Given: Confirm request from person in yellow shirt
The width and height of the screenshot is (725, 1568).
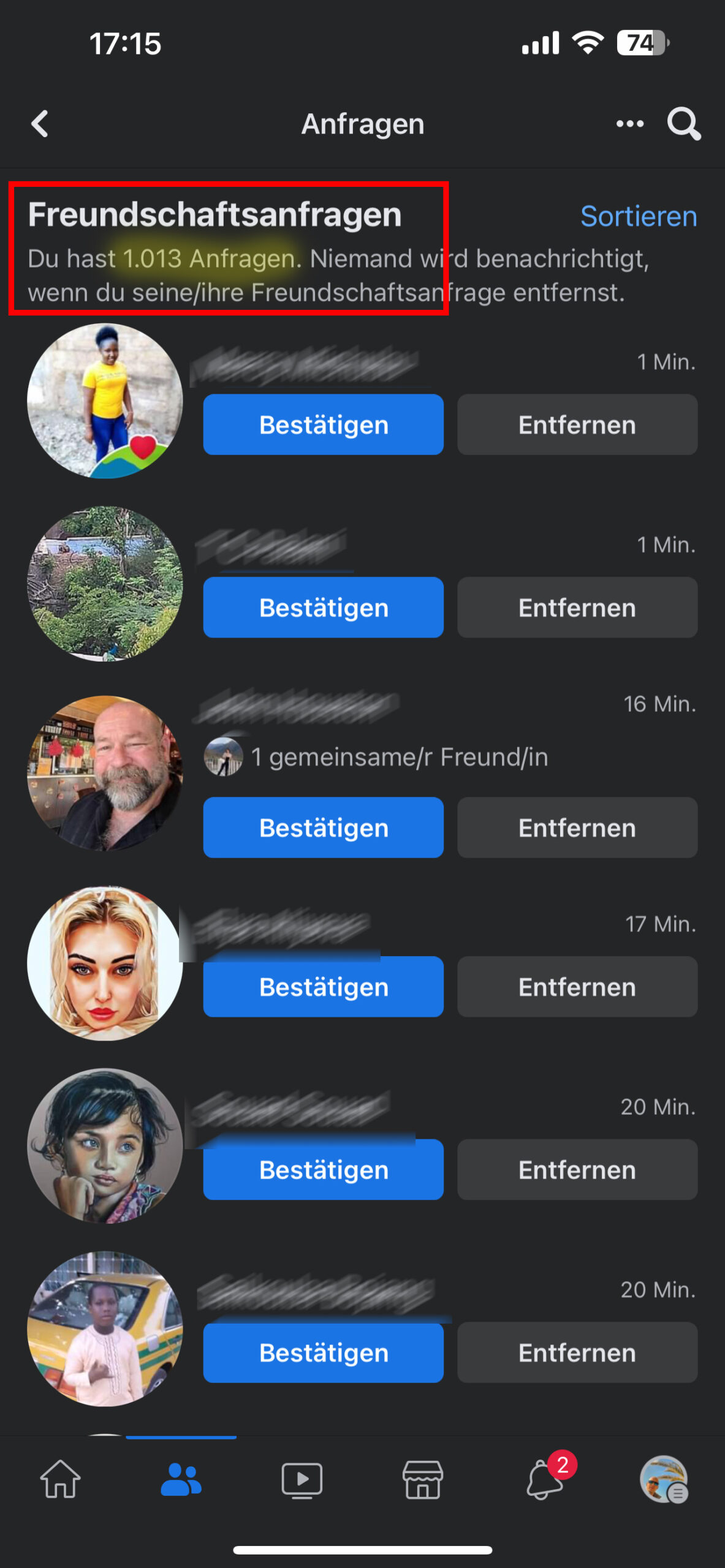Looking at the screenshot, I should click(x=323, y=424).
